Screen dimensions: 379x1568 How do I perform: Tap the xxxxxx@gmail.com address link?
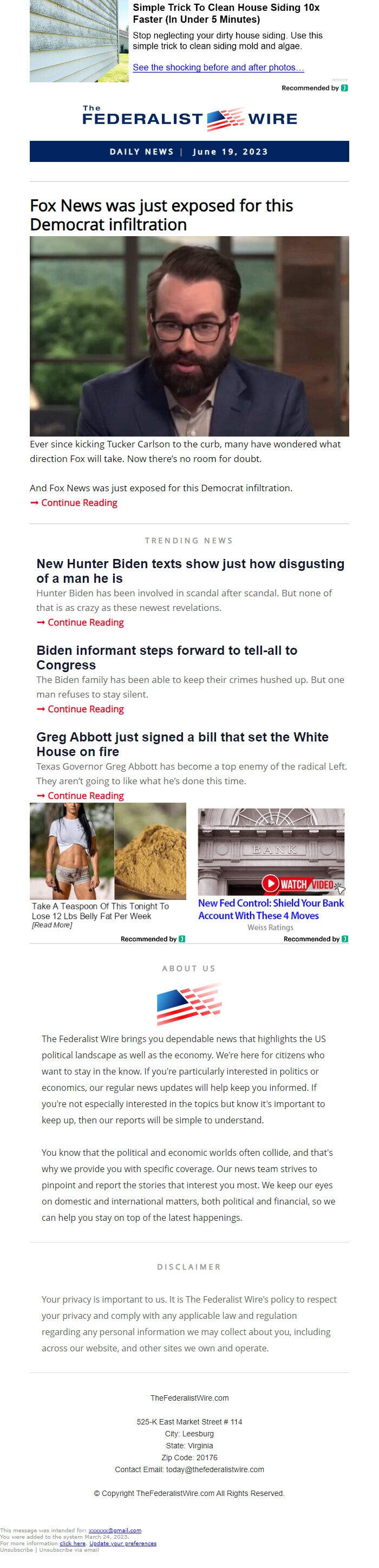click(115, 1530)
